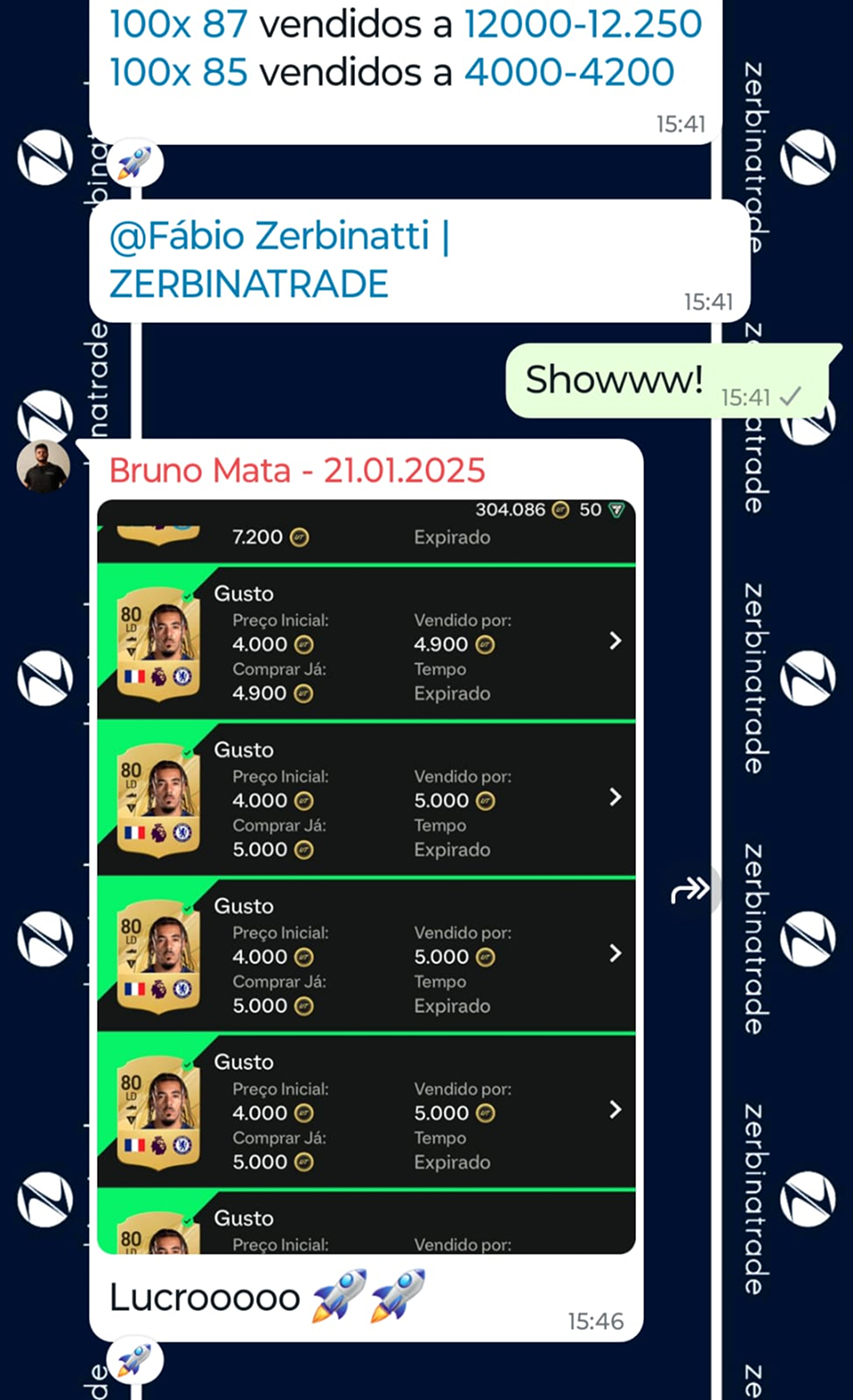View Bruno Mata's profile picture
Viewport: 853px width, 1400px height.
pyautogui.click(x=45, y=466)
